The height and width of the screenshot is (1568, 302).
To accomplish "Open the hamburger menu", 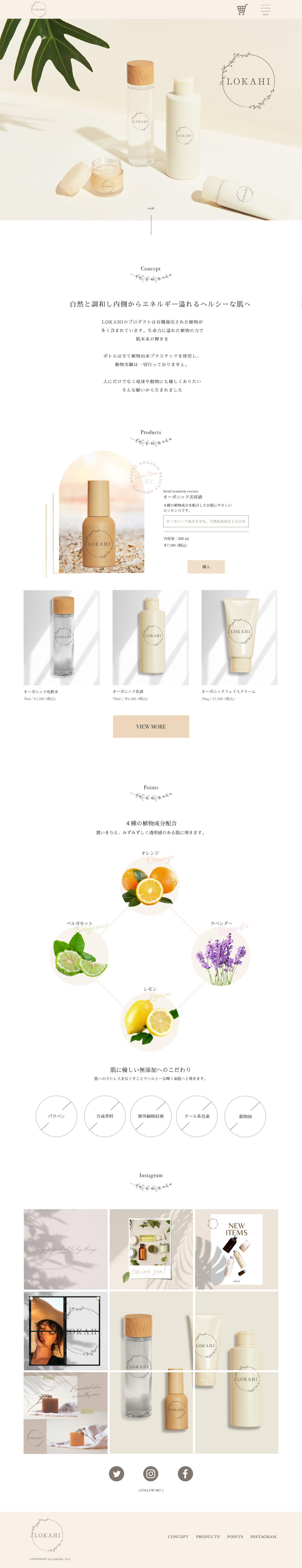I will pyautogui.click(x=266, y=9).
